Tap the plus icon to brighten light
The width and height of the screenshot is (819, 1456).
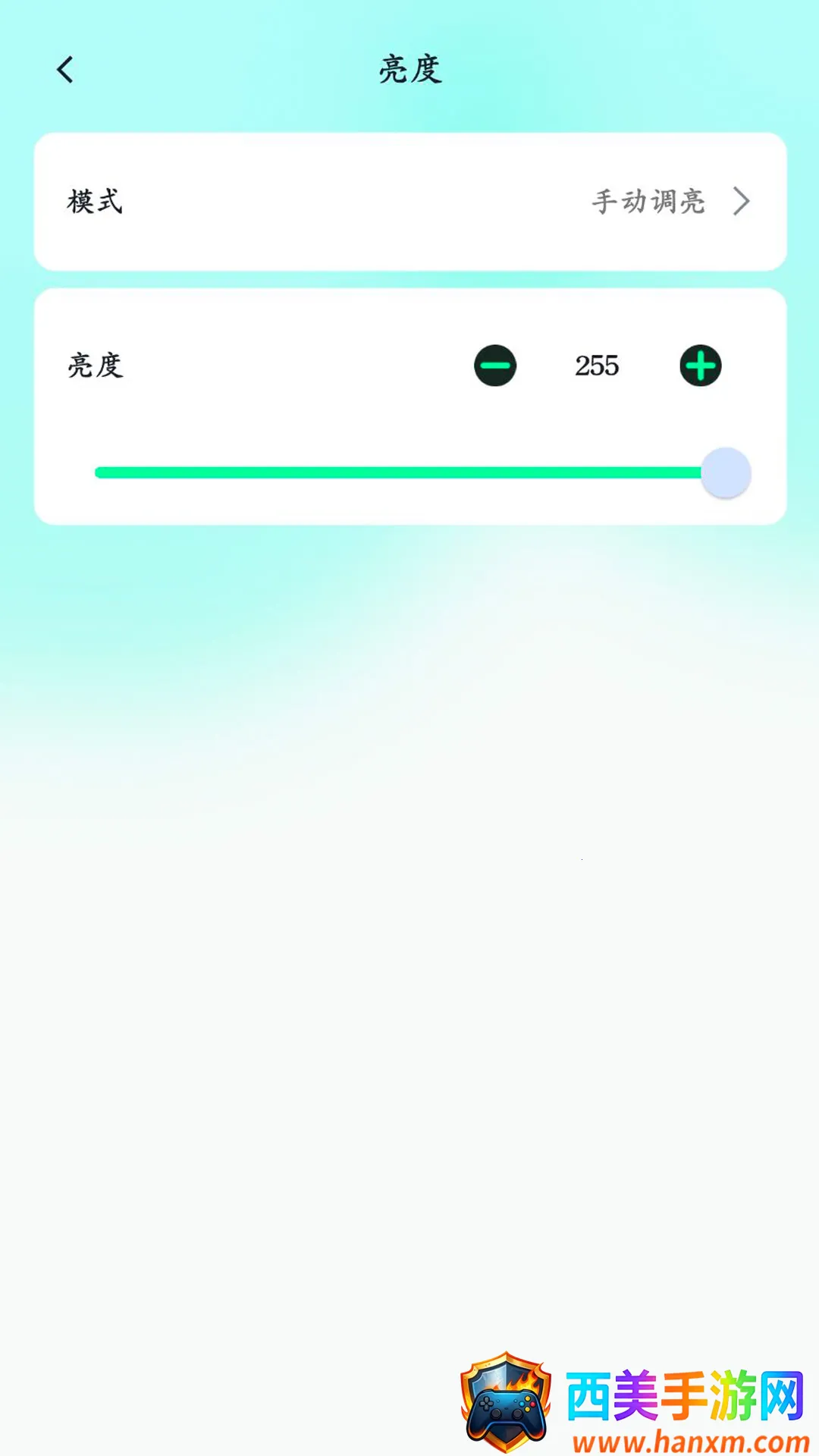point(700,366)
